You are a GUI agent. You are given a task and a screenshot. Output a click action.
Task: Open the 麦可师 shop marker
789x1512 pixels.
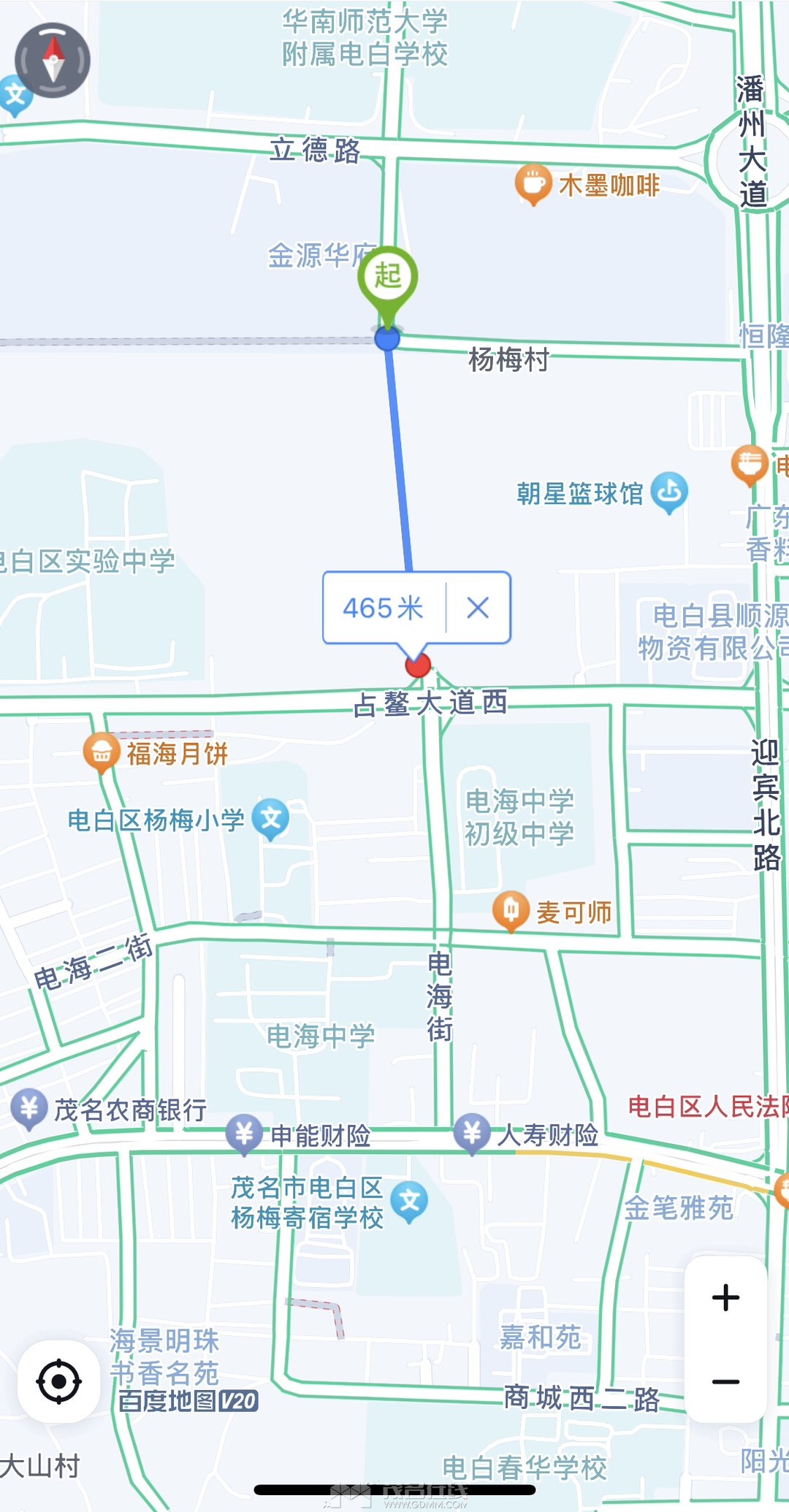click(x=511, y=910)
